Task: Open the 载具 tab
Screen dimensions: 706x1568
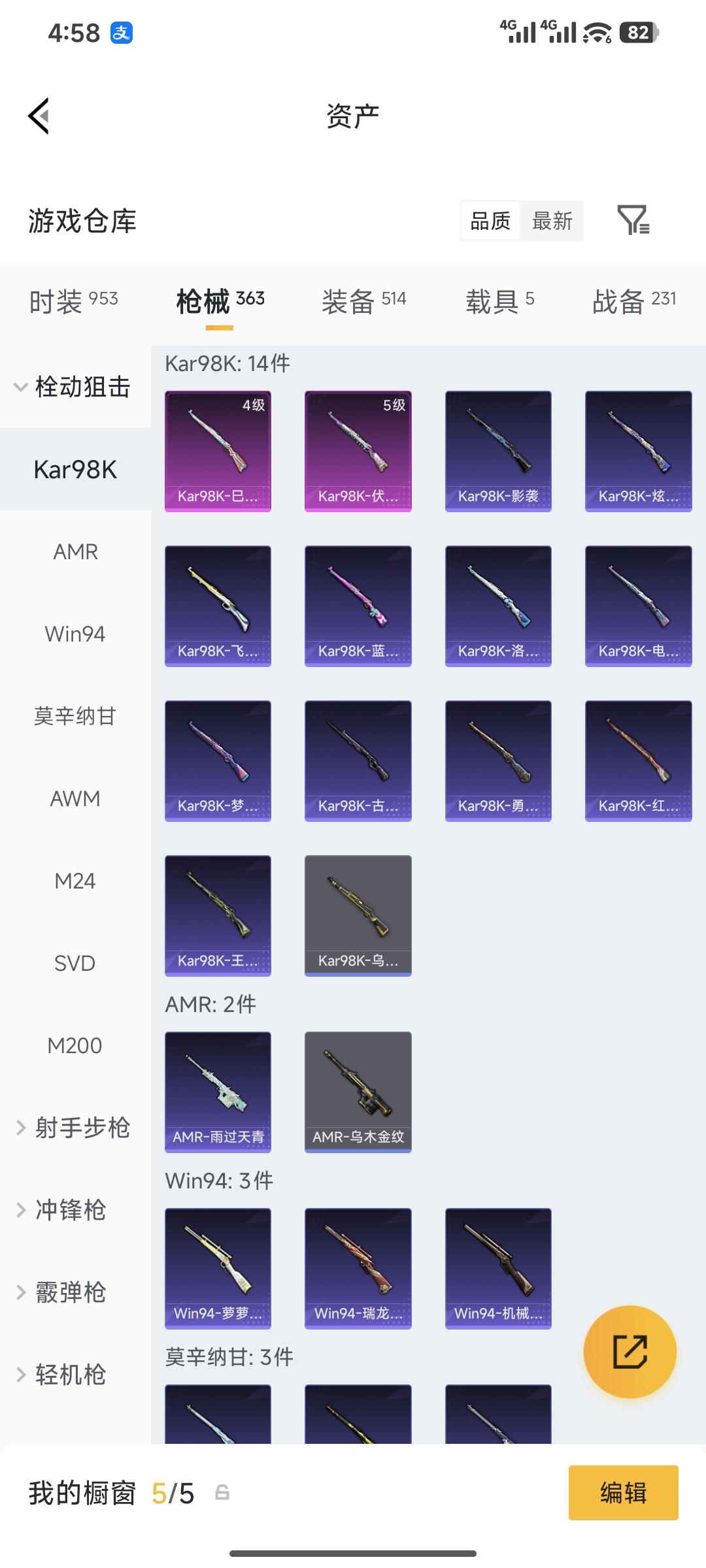Action: click(x=499, y=301)
